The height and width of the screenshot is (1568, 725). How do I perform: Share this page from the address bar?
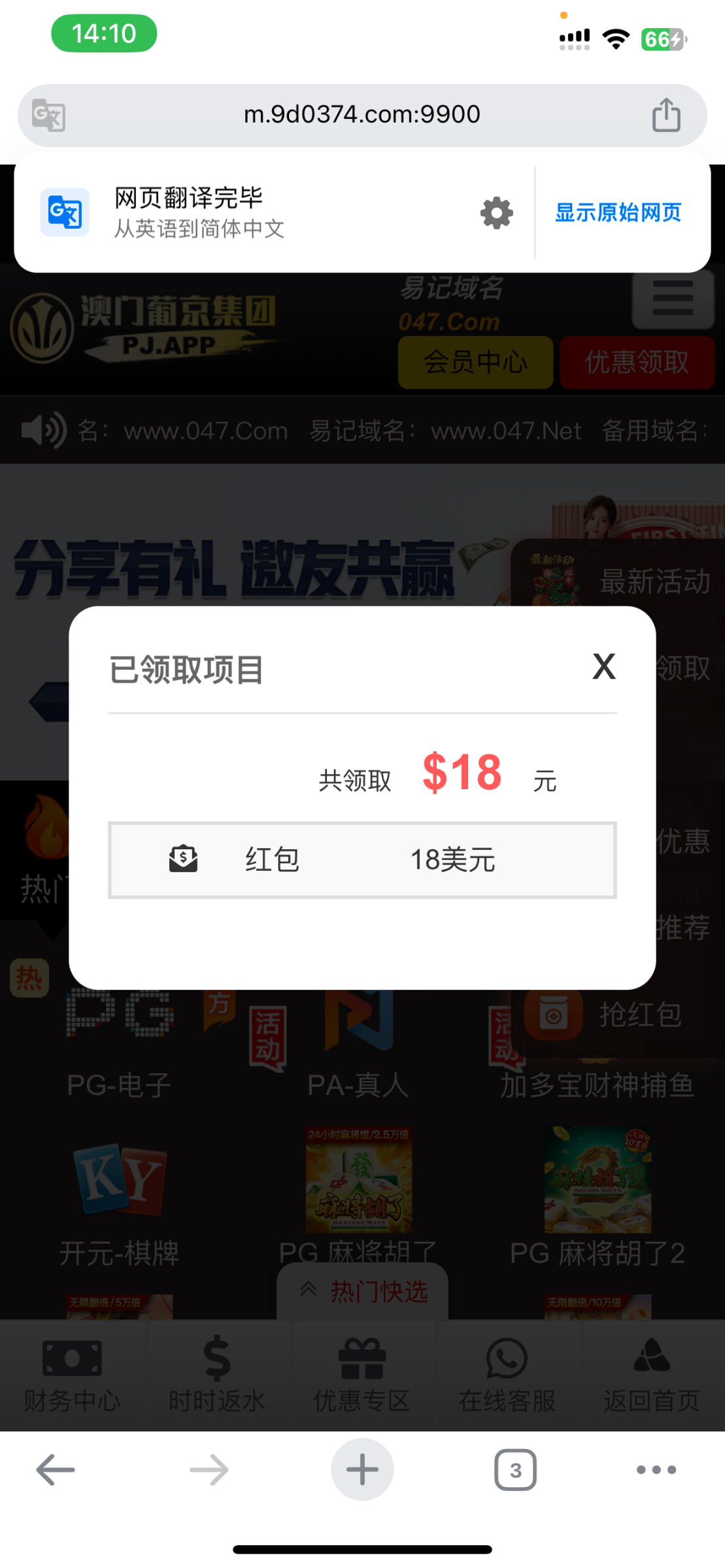point(666,115)
